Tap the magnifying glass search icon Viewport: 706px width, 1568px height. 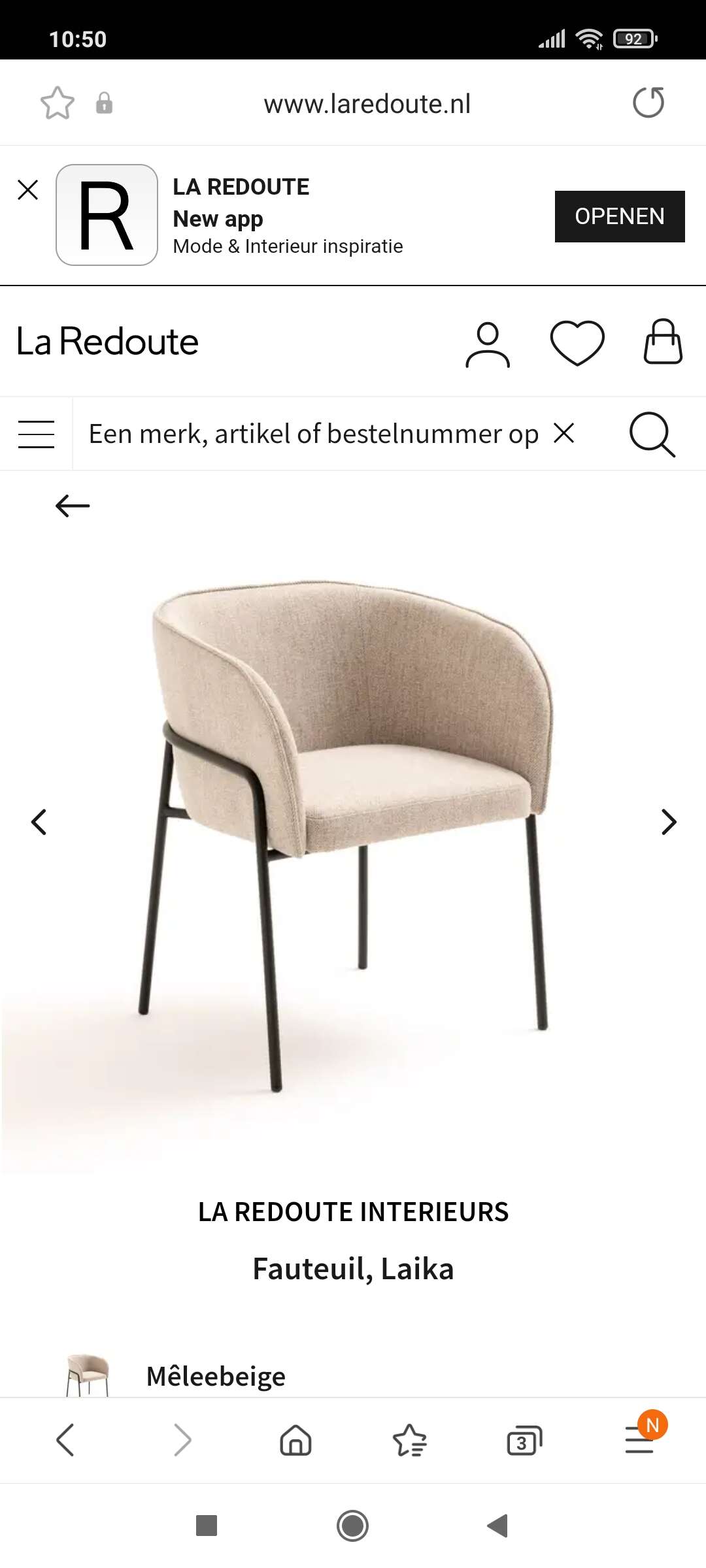pos(652,434)
